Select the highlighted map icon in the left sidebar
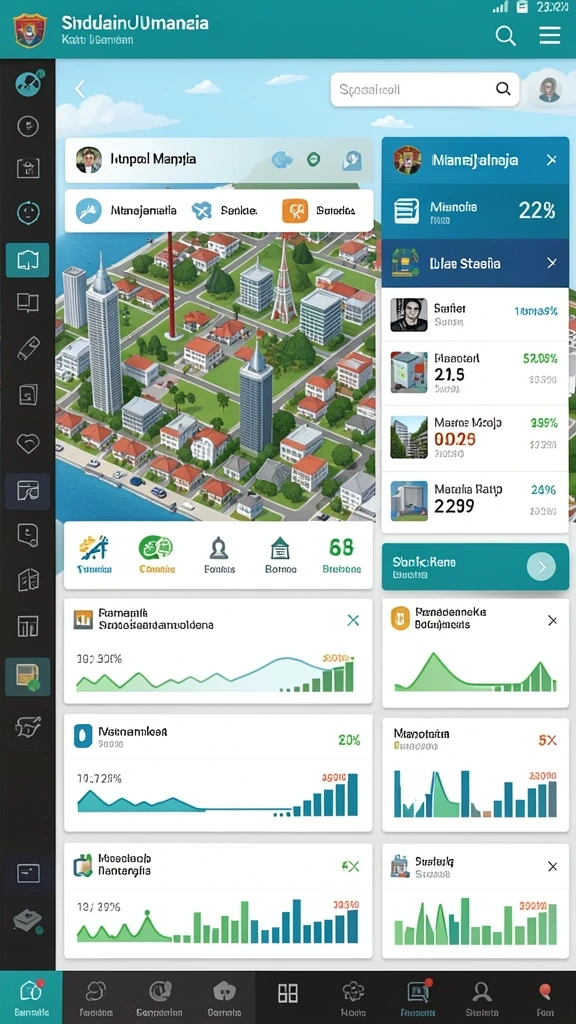576x1024 pixels. (x=27, y=261)
